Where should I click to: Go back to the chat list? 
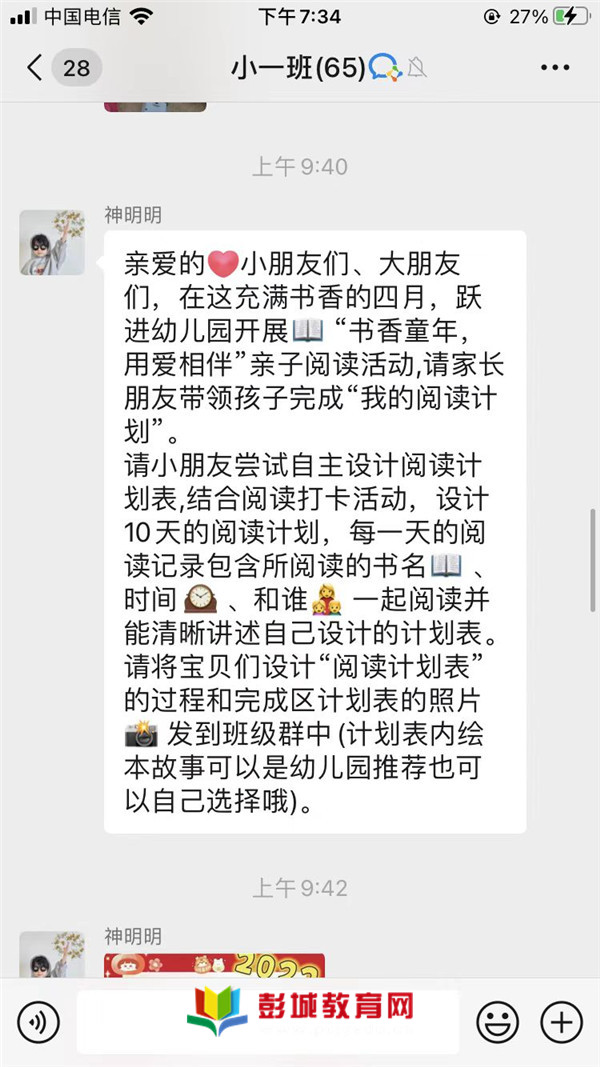pyautogui.click(x=36, y=68)
